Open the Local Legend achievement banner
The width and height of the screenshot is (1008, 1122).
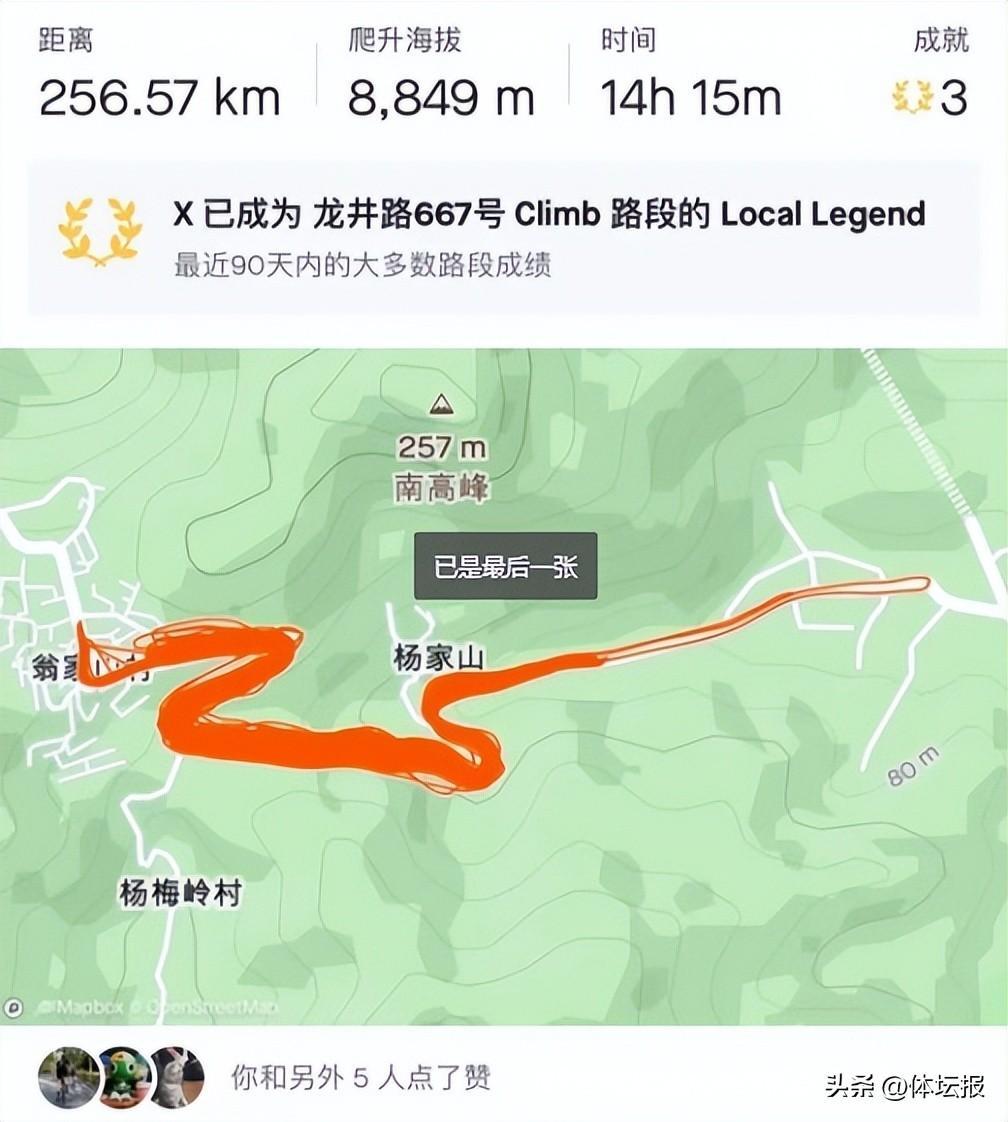tap(503, 238)
